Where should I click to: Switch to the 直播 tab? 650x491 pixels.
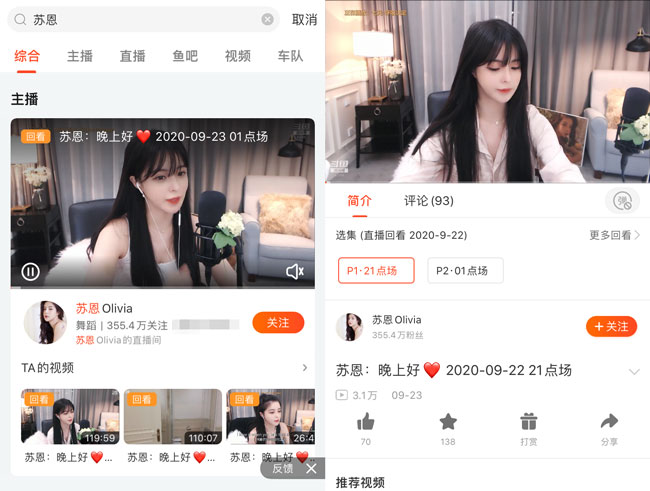[x=132, y=56]
